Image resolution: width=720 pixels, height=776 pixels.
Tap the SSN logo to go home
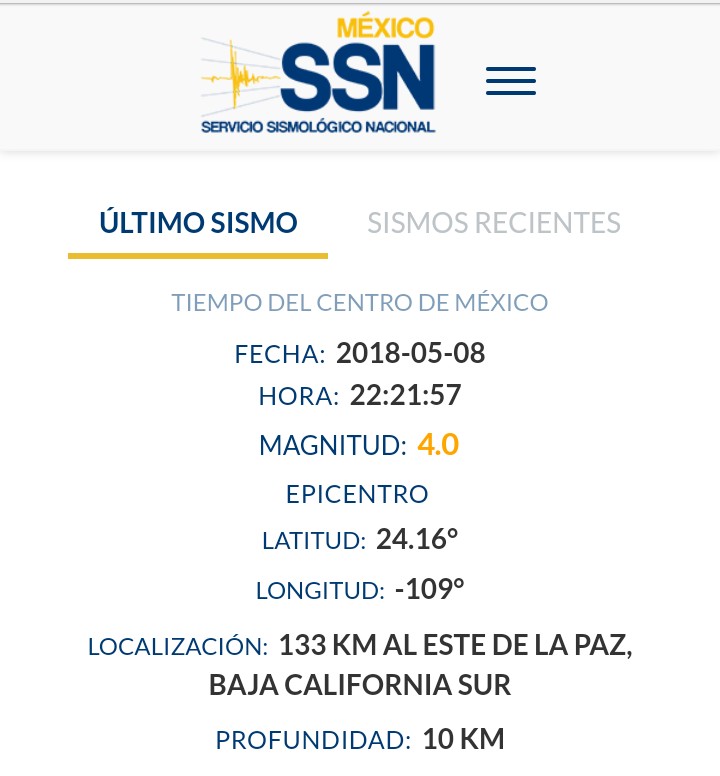[318, 76]
